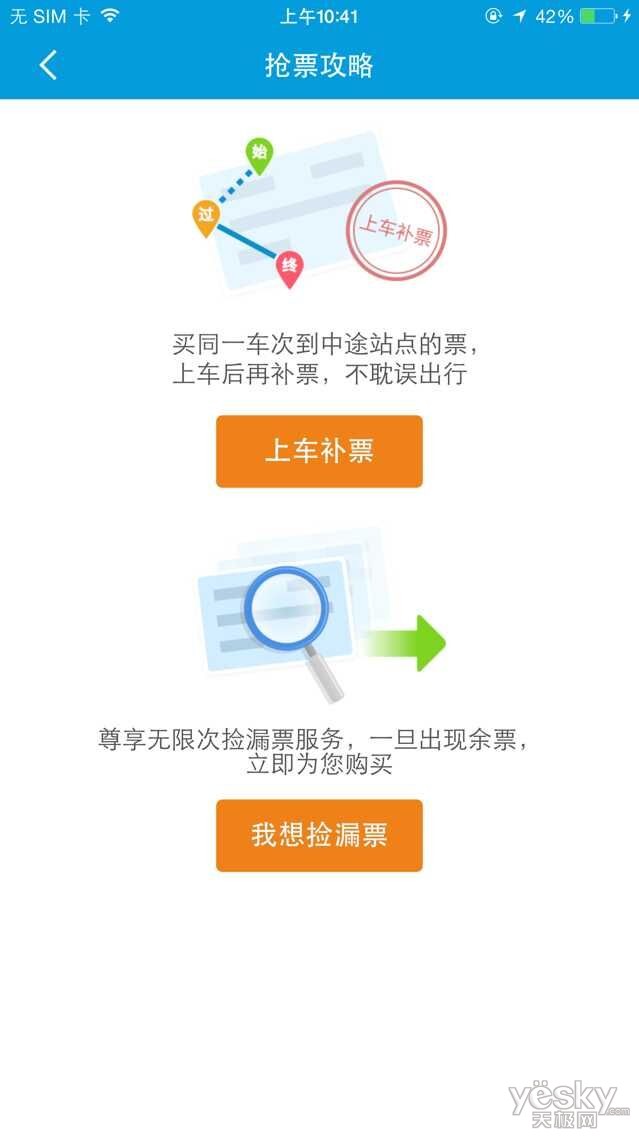
Task: Go back from 抢票攻略 page
Action: pyautogui.click(x=48, y=66)
